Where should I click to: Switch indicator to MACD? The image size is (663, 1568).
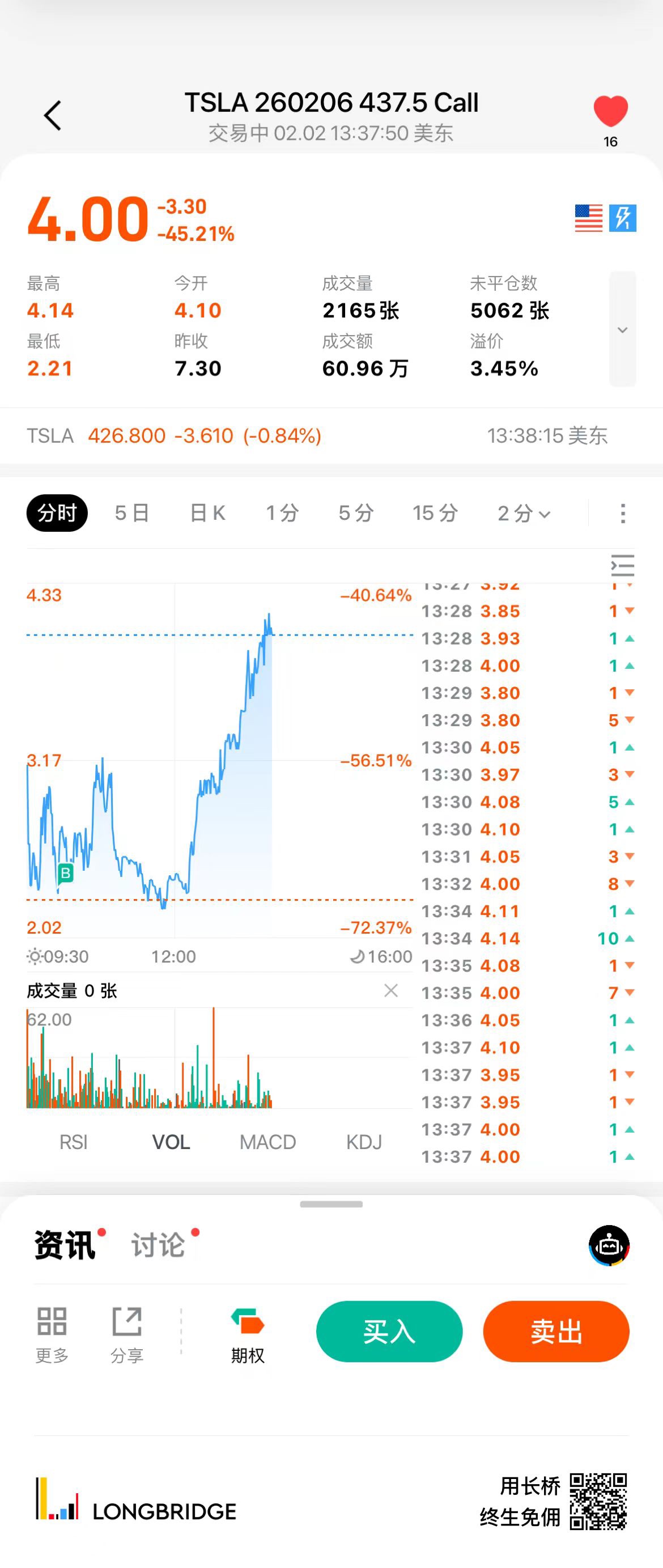pos(267,1142)
